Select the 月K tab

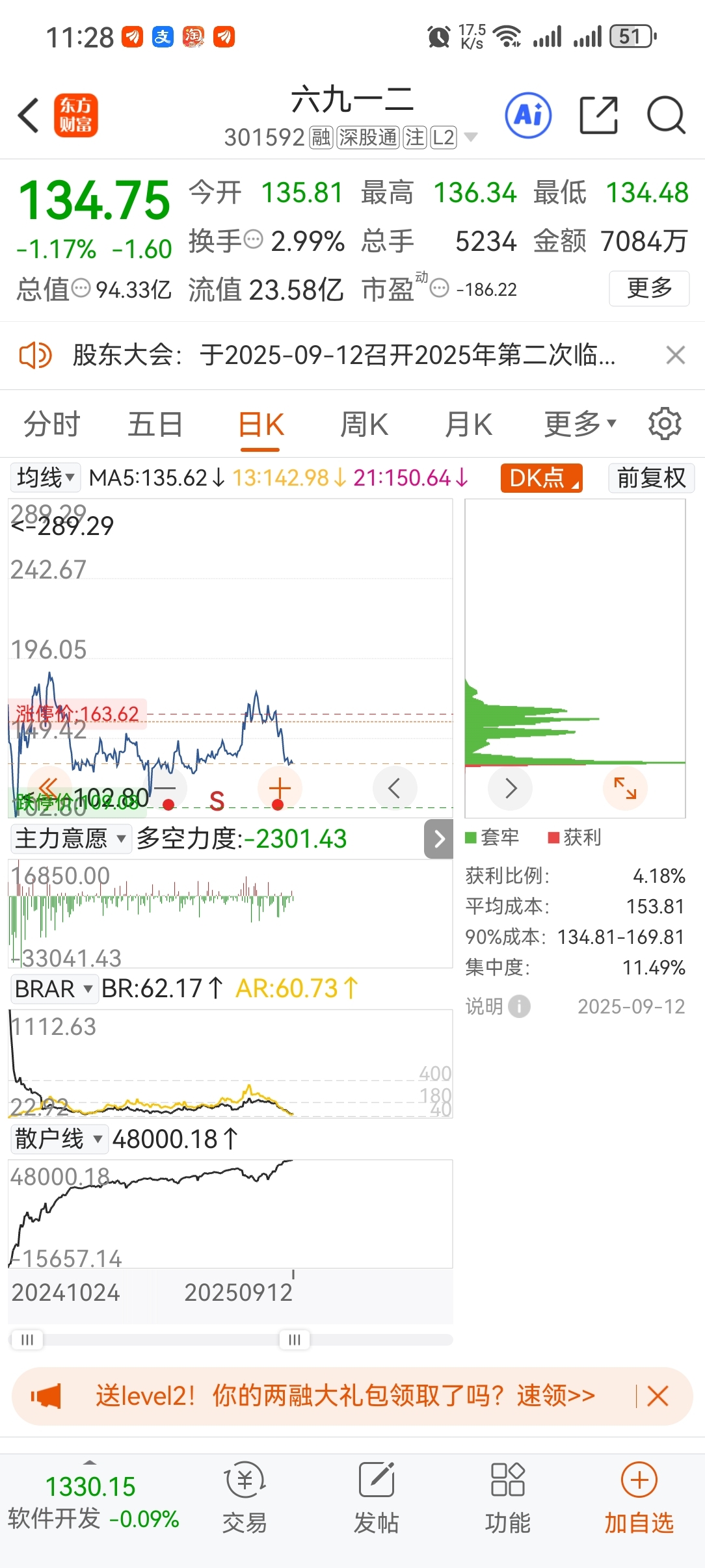pyautogui.click(x=468, y=425)
